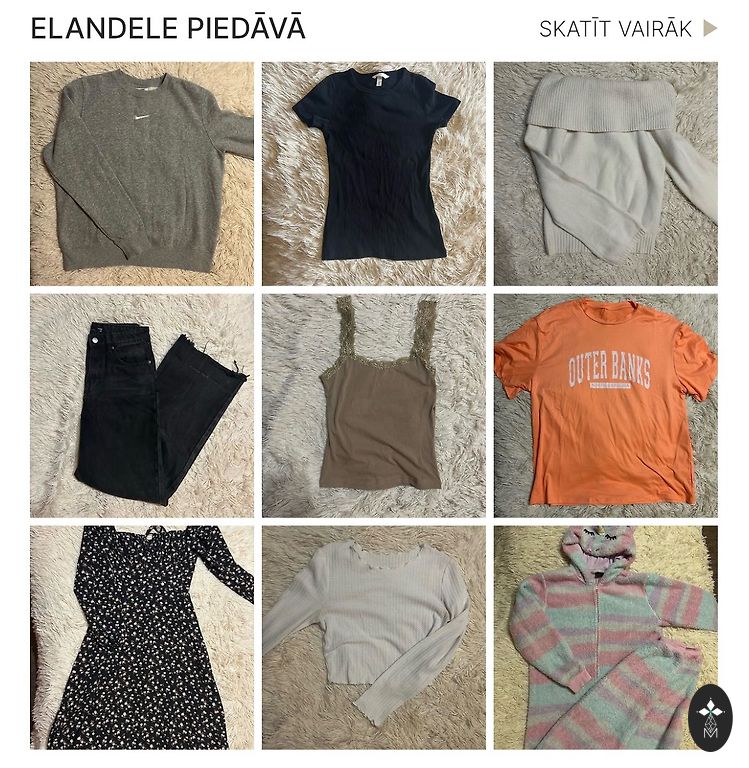Open the black floral dress listing
The width and height of the screenshot is (749, 768).
pos(141,637)
